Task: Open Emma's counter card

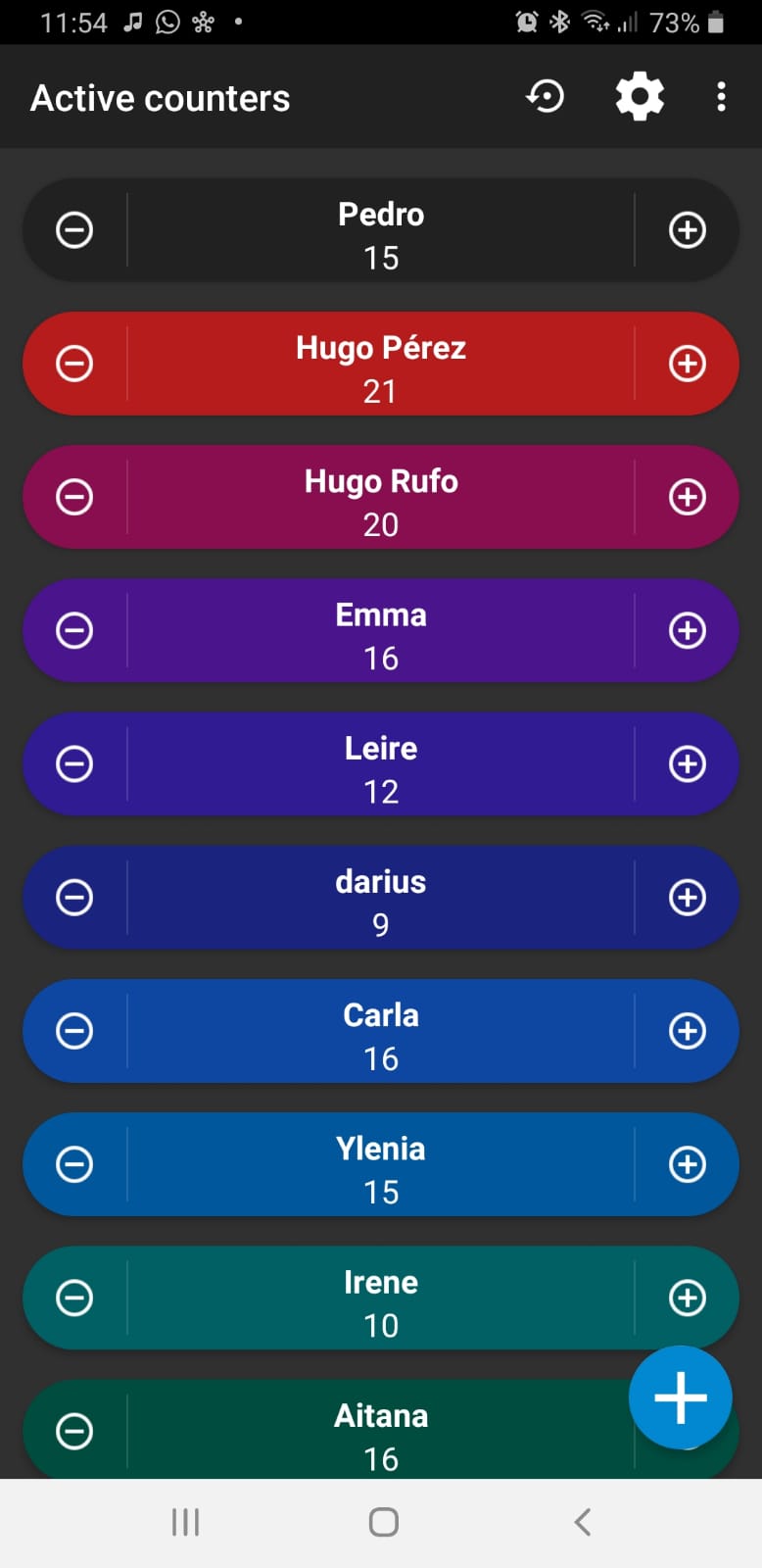Action: point(381,630)
